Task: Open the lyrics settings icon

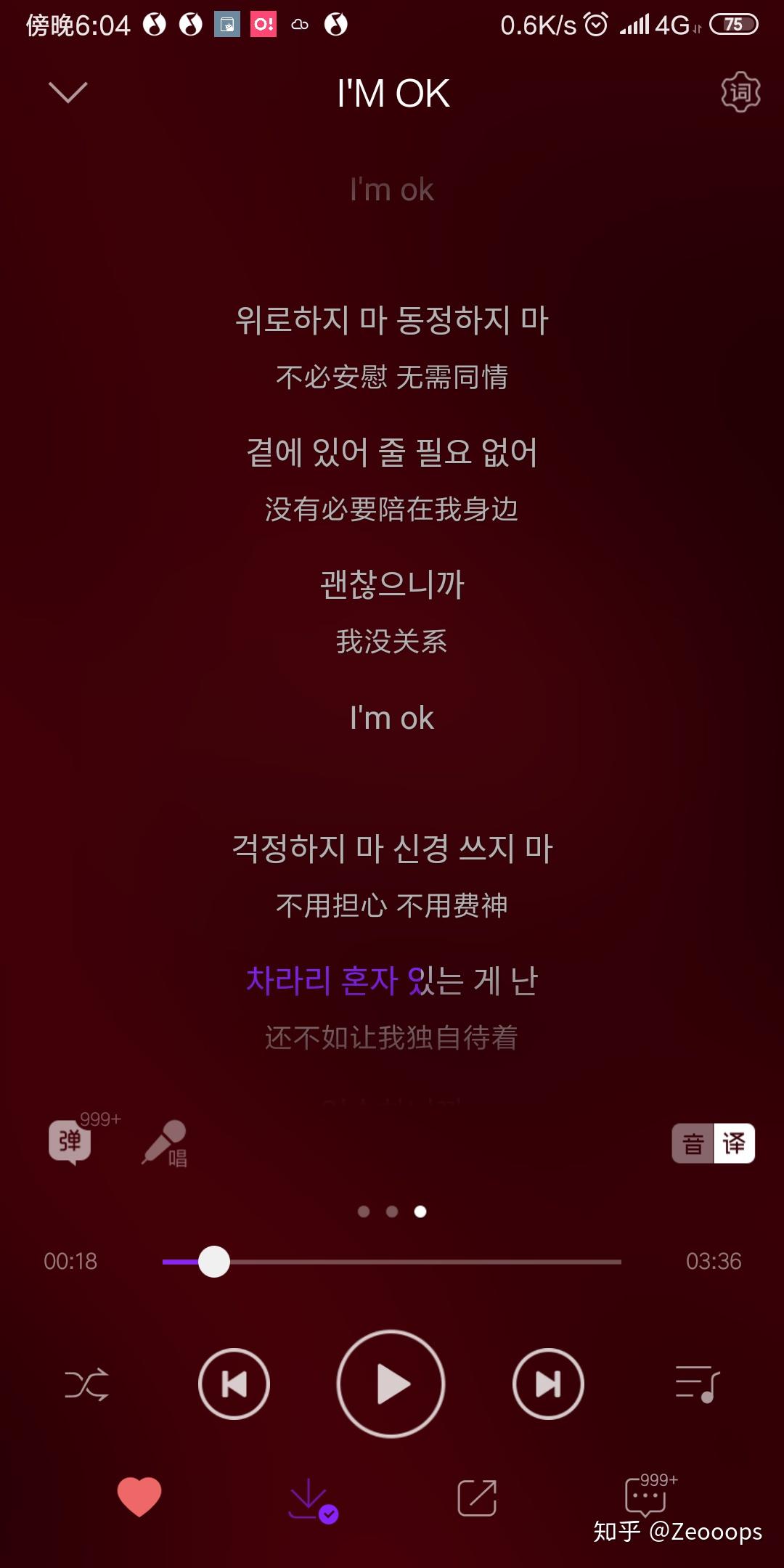Action: (740, 92)
